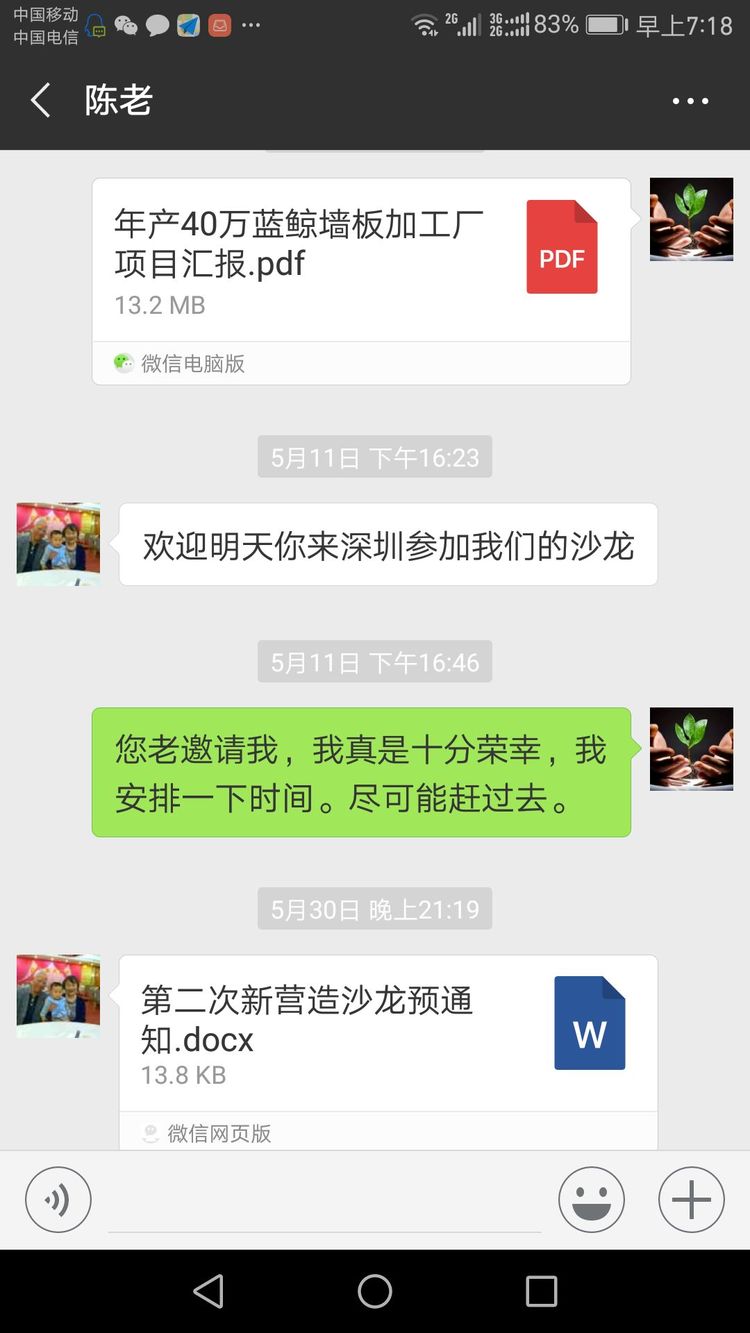Viewport: 750px width, 1333px height.
Task: Switch to voice message input
Action: 58,1199
